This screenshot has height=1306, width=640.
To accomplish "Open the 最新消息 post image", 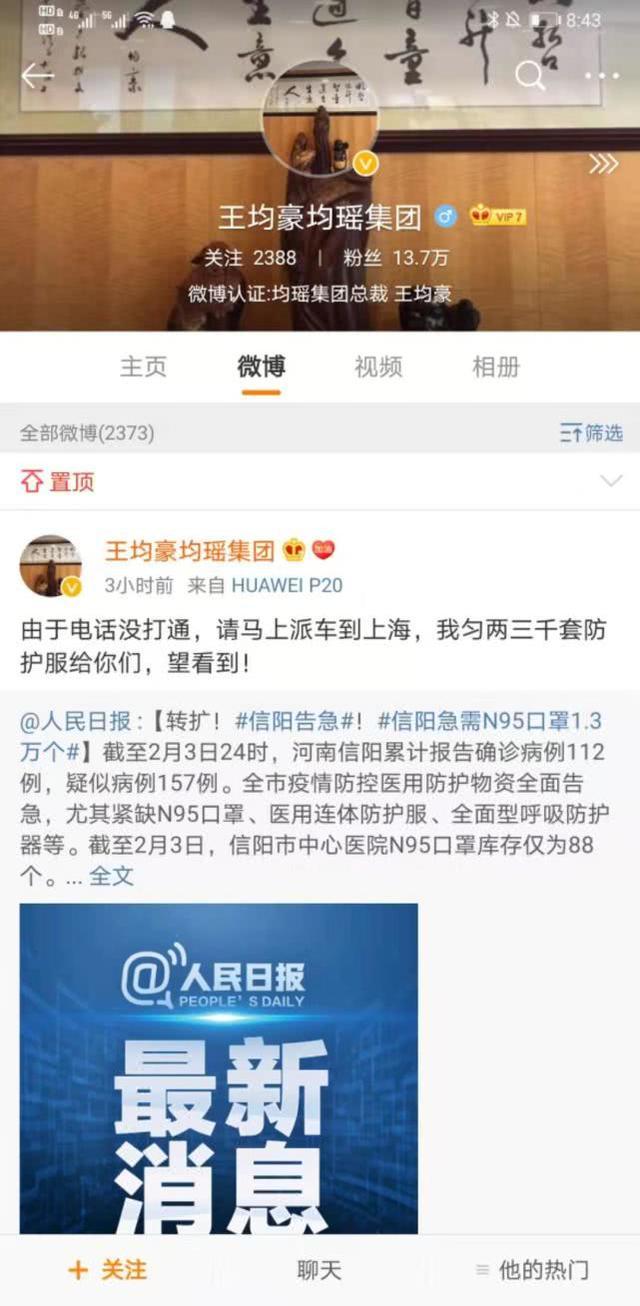I will (218, 1068).
